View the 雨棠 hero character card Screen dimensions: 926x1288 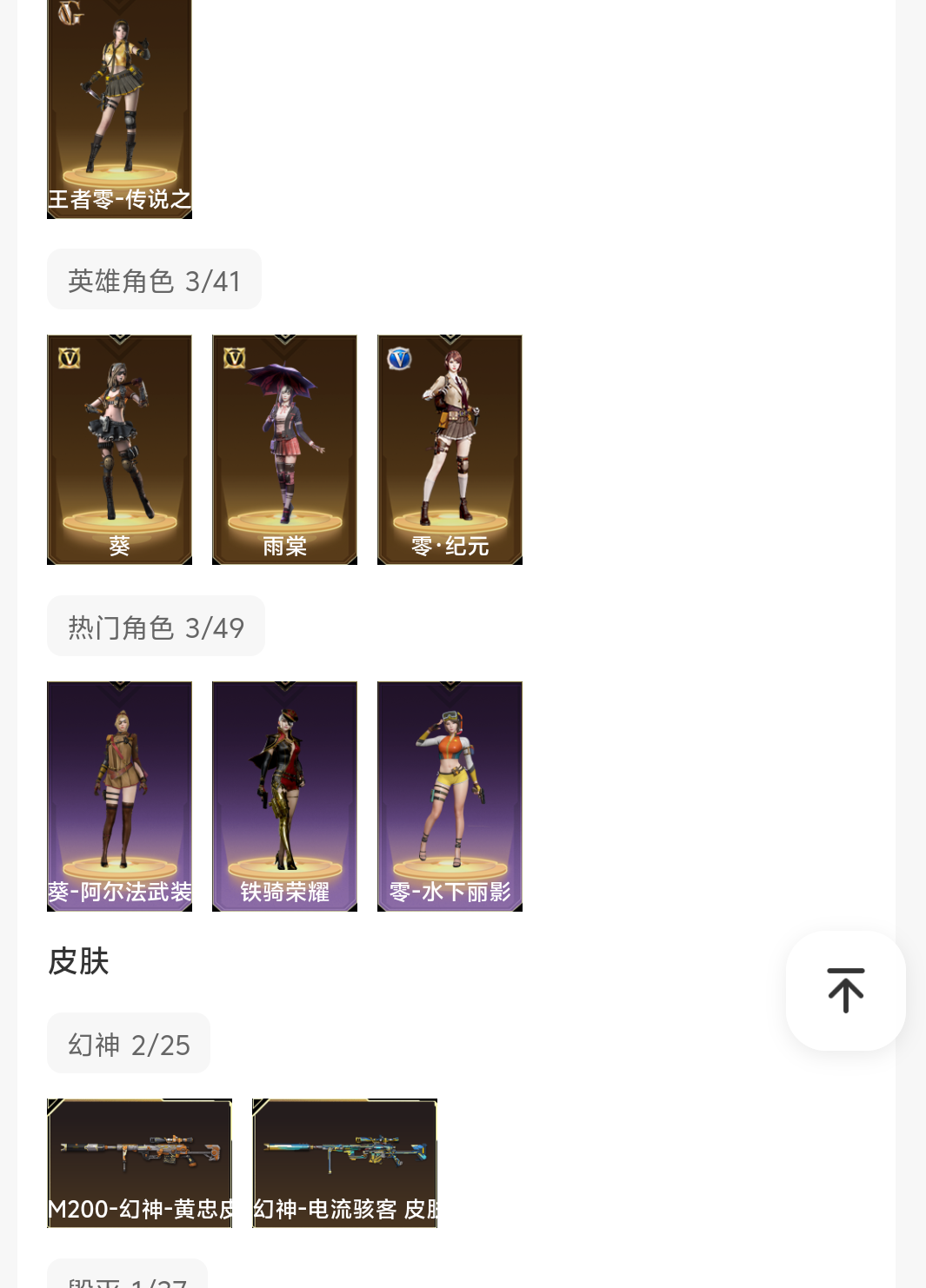(284, 449)
